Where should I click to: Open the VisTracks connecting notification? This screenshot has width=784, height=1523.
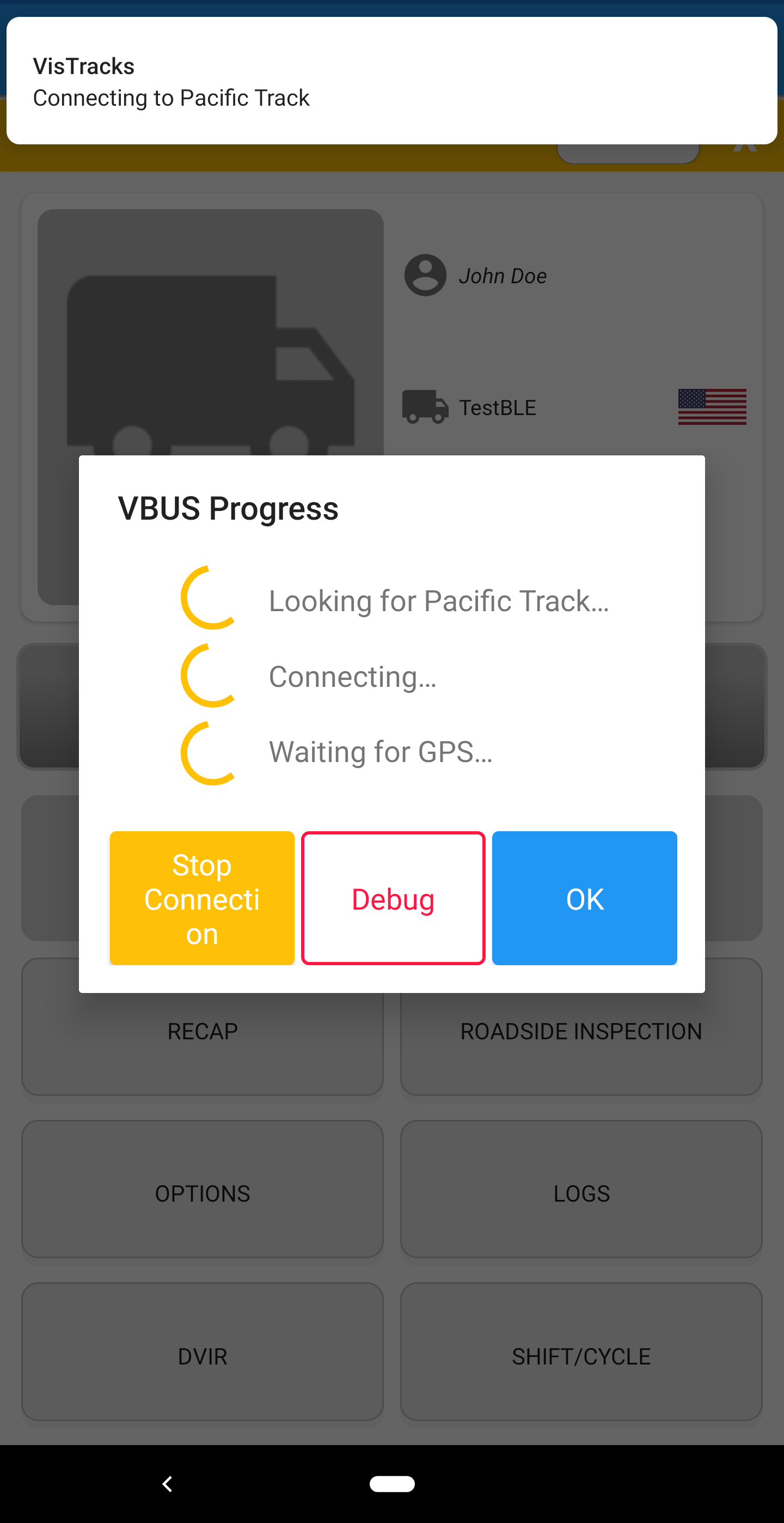pyautogui.click(x=391, y=81)
